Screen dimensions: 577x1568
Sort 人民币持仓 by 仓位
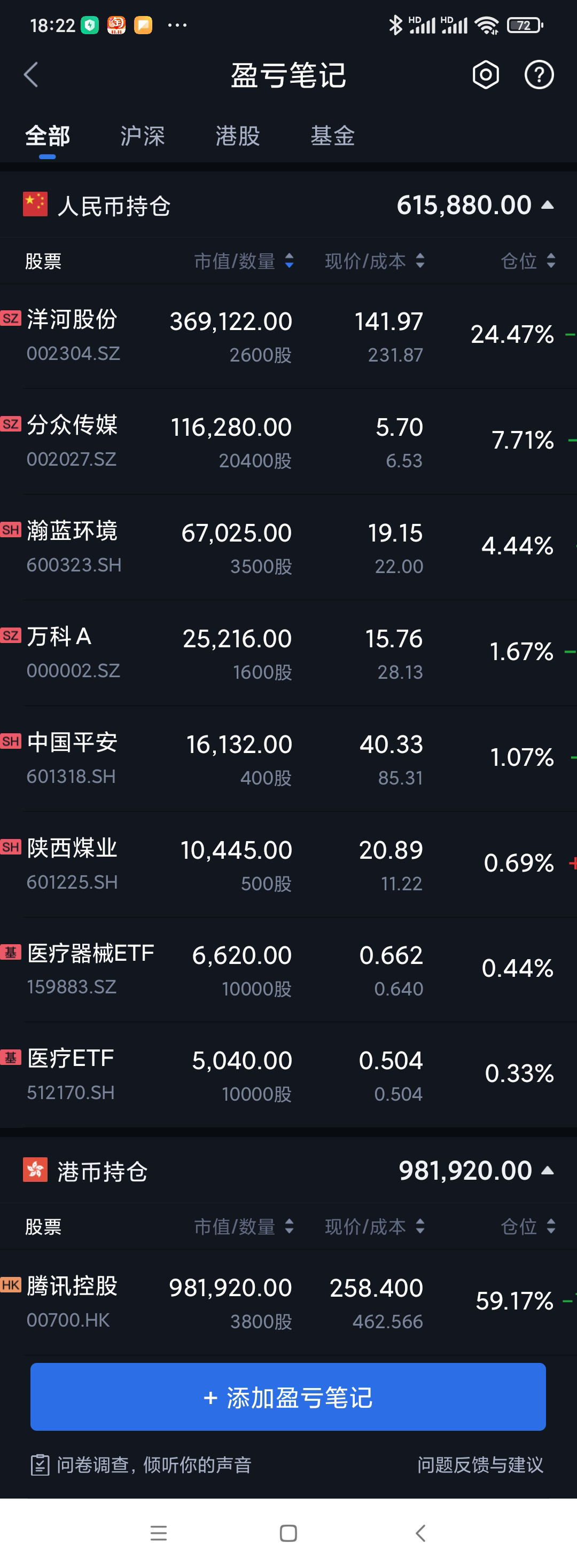pos(528,261)
